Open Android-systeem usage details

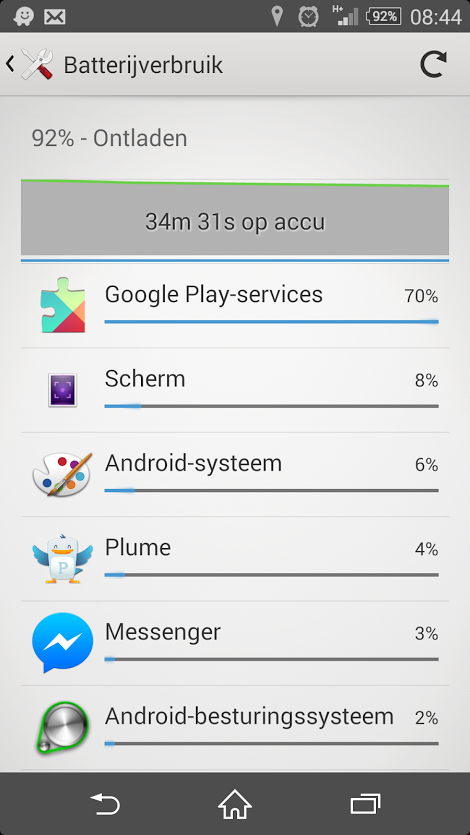click(235, 474)
